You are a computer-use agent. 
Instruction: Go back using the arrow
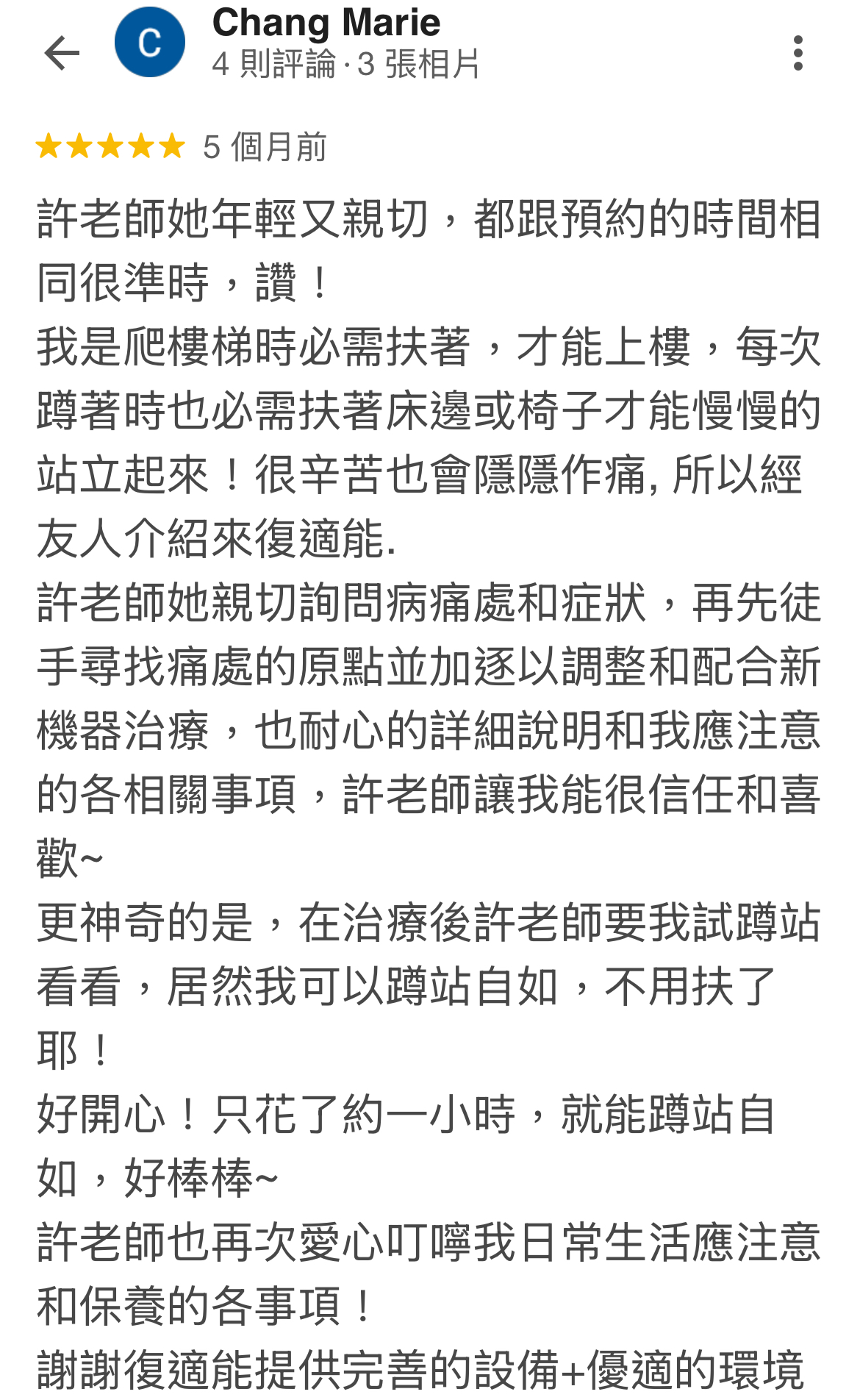(62, 53)
